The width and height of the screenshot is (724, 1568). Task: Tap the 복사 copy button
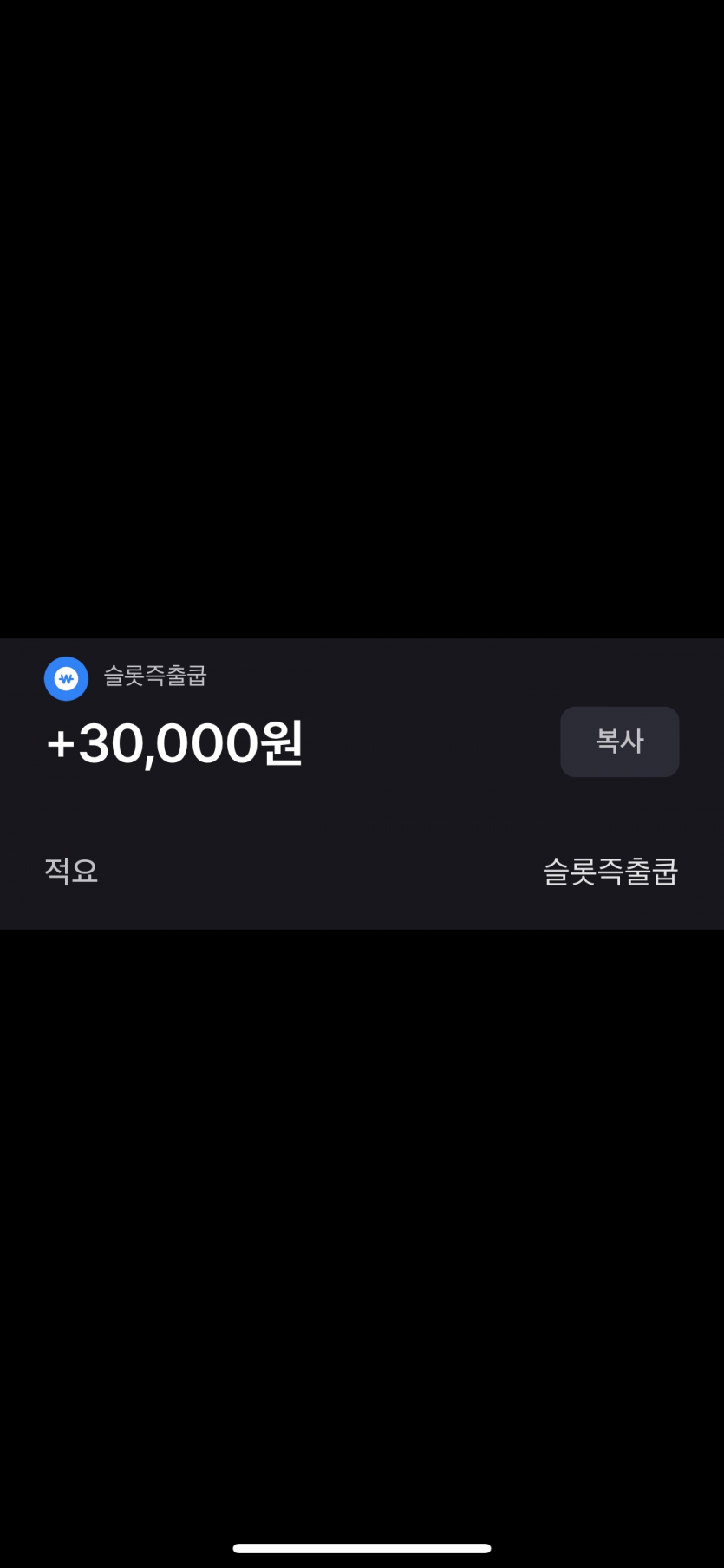click(619, 742)
